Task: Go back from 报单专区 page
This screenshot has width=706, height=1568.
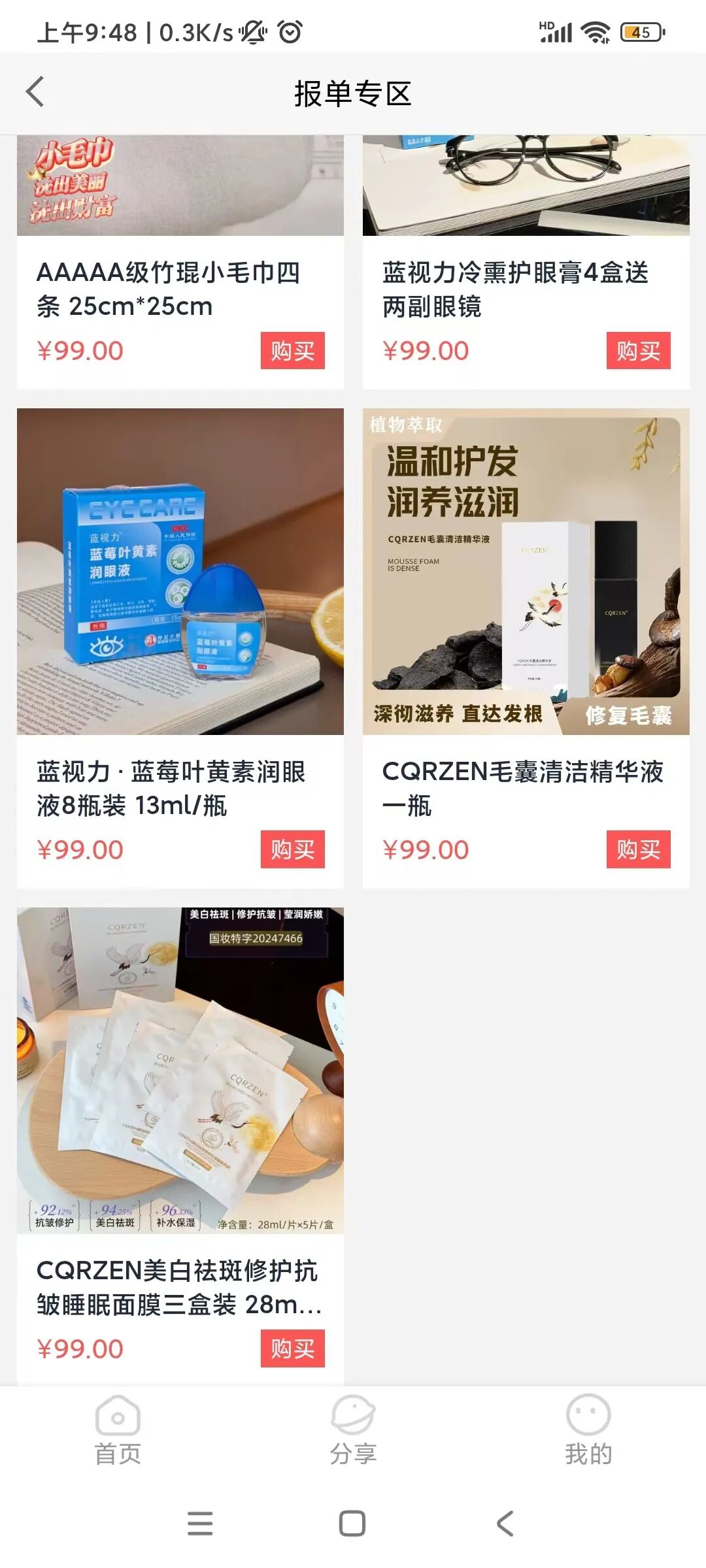Action: tap(35, 92)
